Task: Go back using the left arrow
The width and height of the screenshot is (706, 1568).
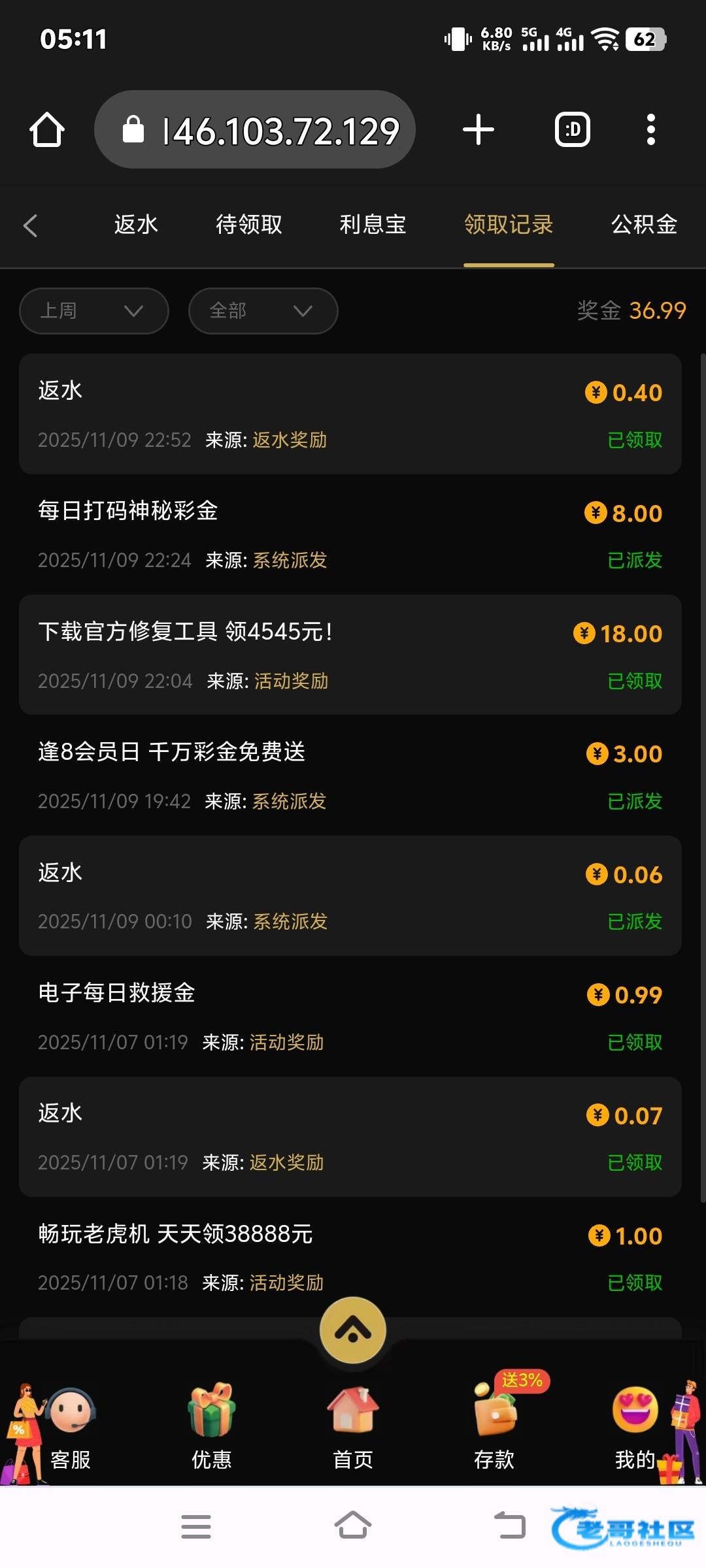Action: 31,225
